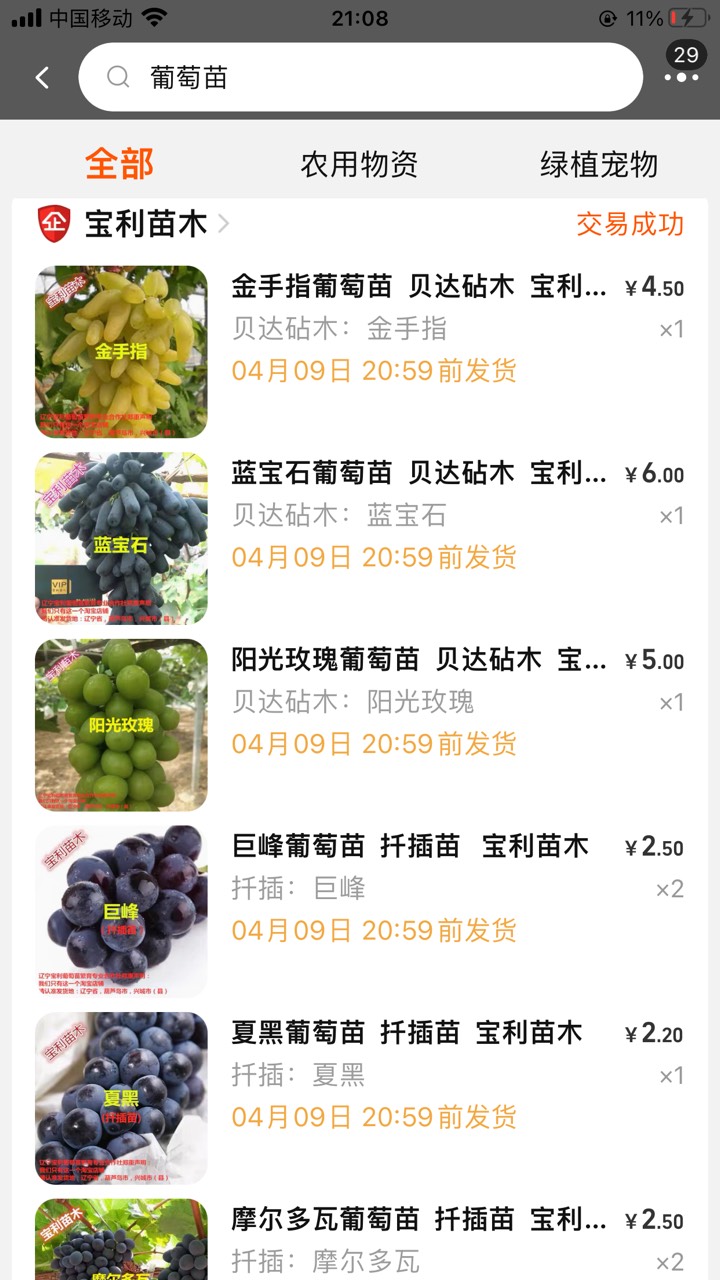Select the 绿植宠物 tab
720x1280 pixels.
click(x=599, y=164)
